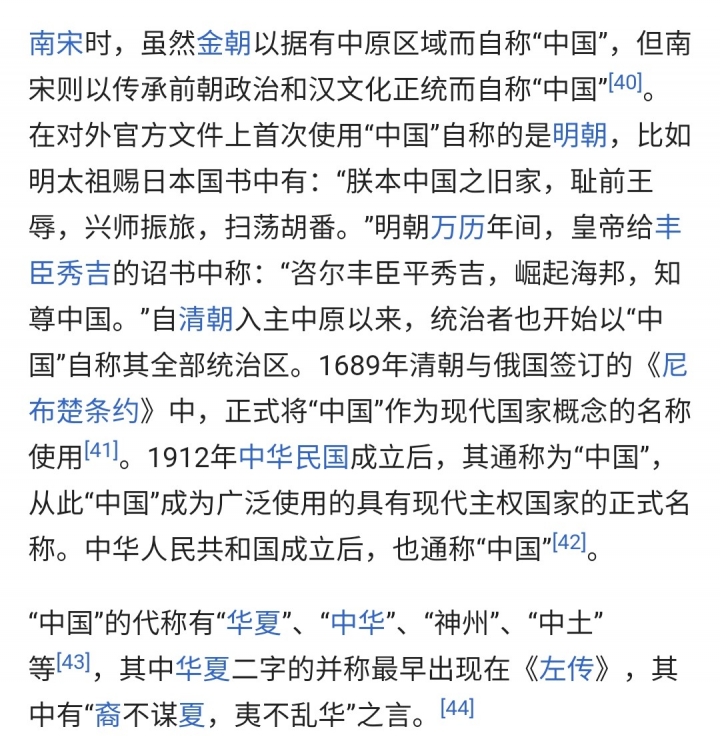720x749 pixels.
Task: View footnote [43]
Action: point(73,660)
